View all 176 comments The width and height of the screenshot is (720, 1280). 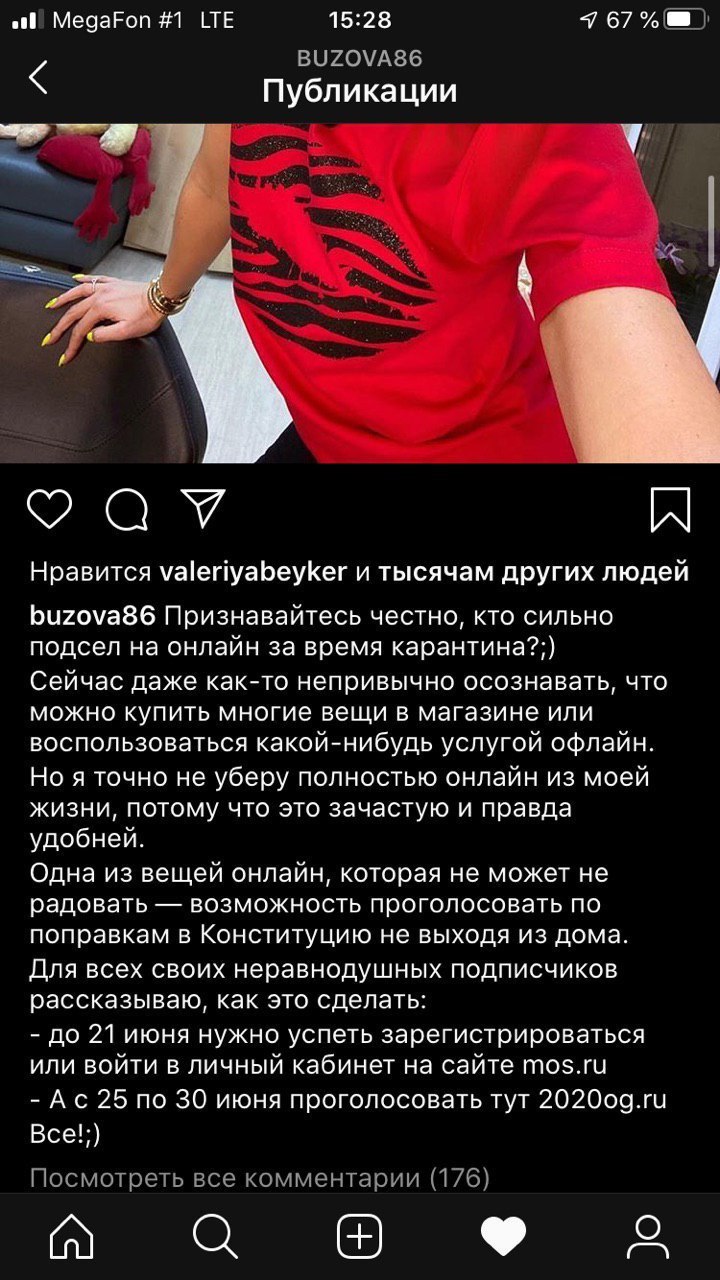259,1178
